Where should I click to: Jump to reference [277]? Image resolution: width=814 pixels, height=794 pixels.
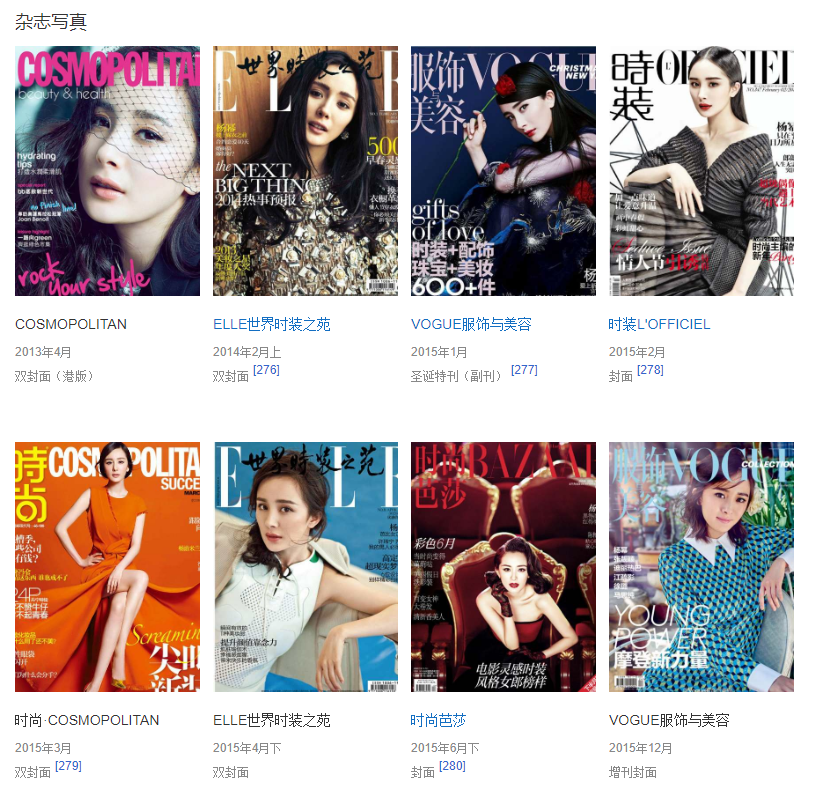tap(524, 370)
